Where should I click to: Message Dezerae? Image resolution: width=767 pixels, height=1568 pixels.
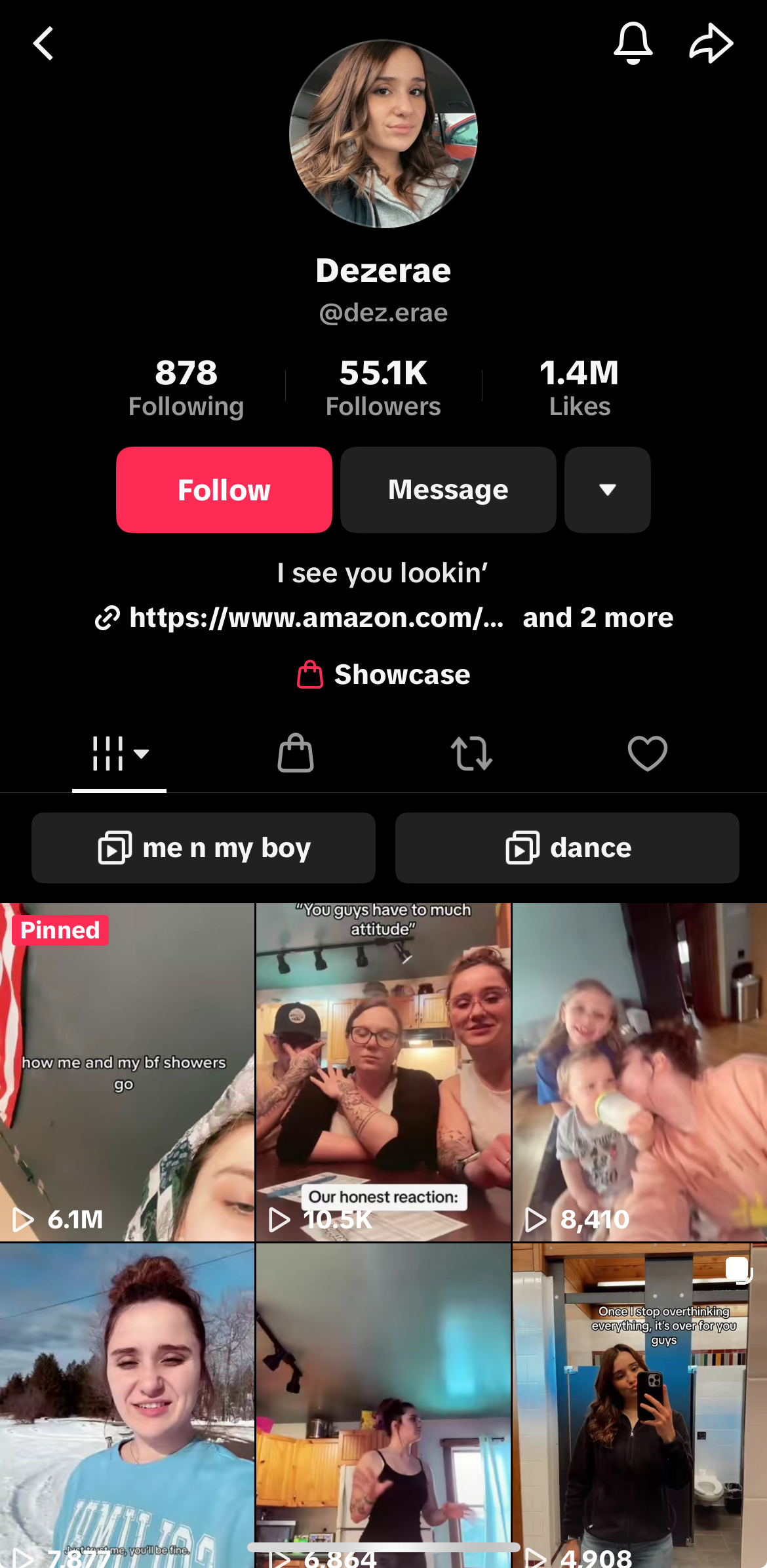pos(448,490)
